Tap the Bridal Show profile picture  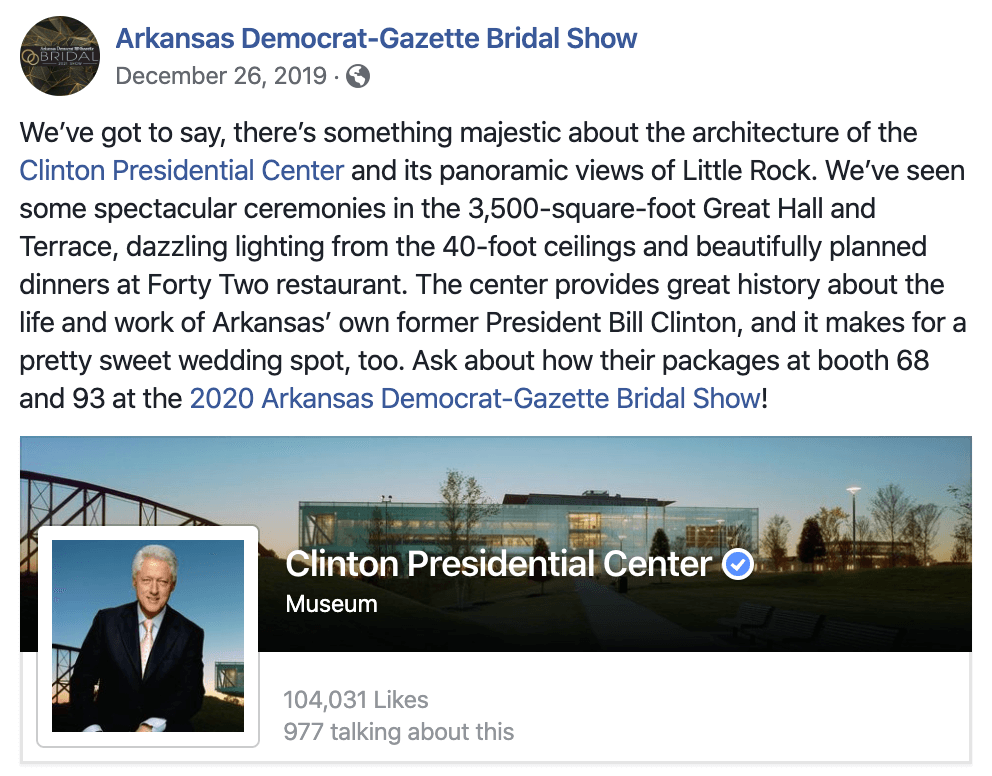tap(60, 55)
